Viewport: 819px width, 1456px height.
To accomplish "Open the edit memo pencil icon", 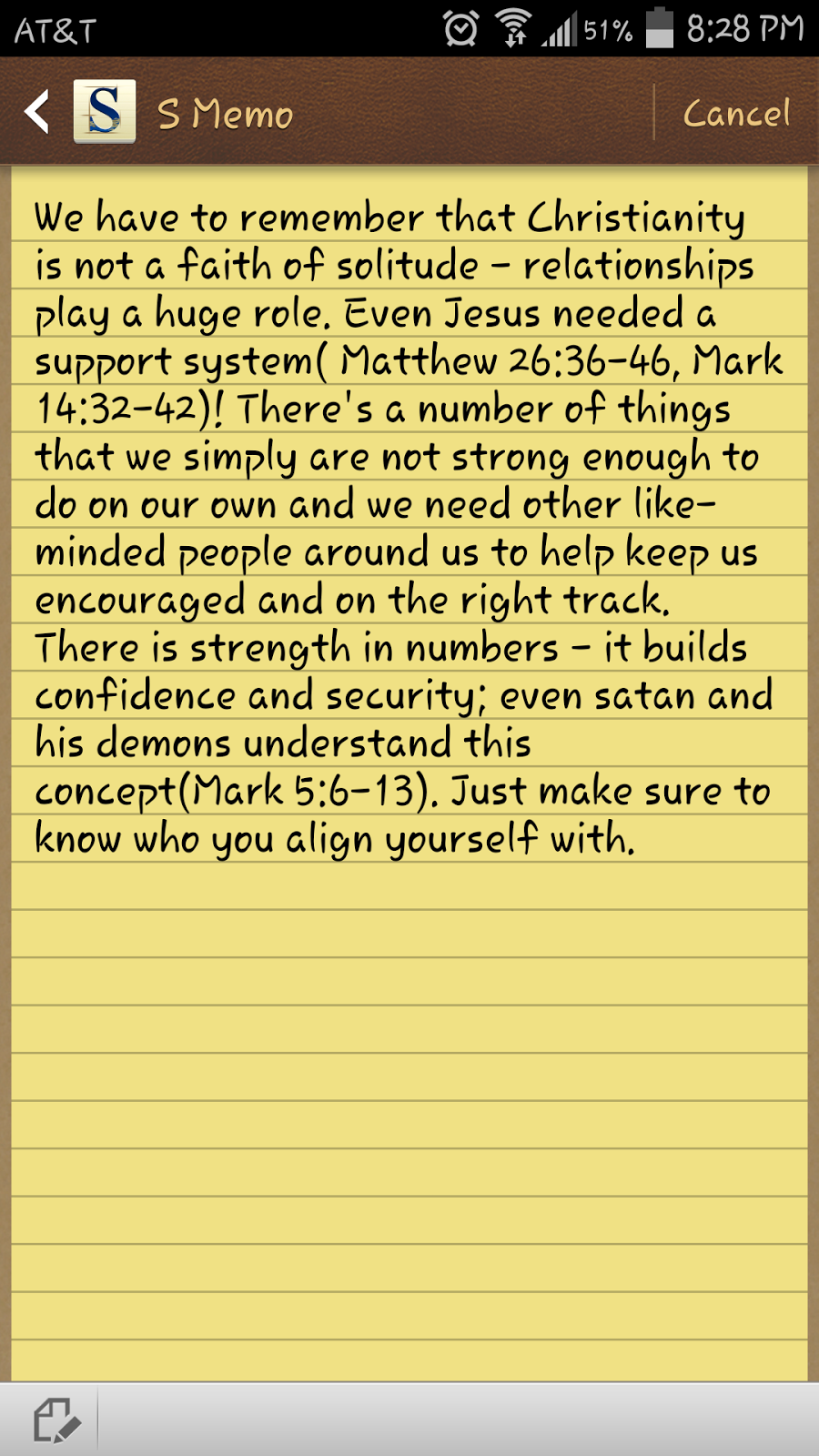I will pos(55,1420).
